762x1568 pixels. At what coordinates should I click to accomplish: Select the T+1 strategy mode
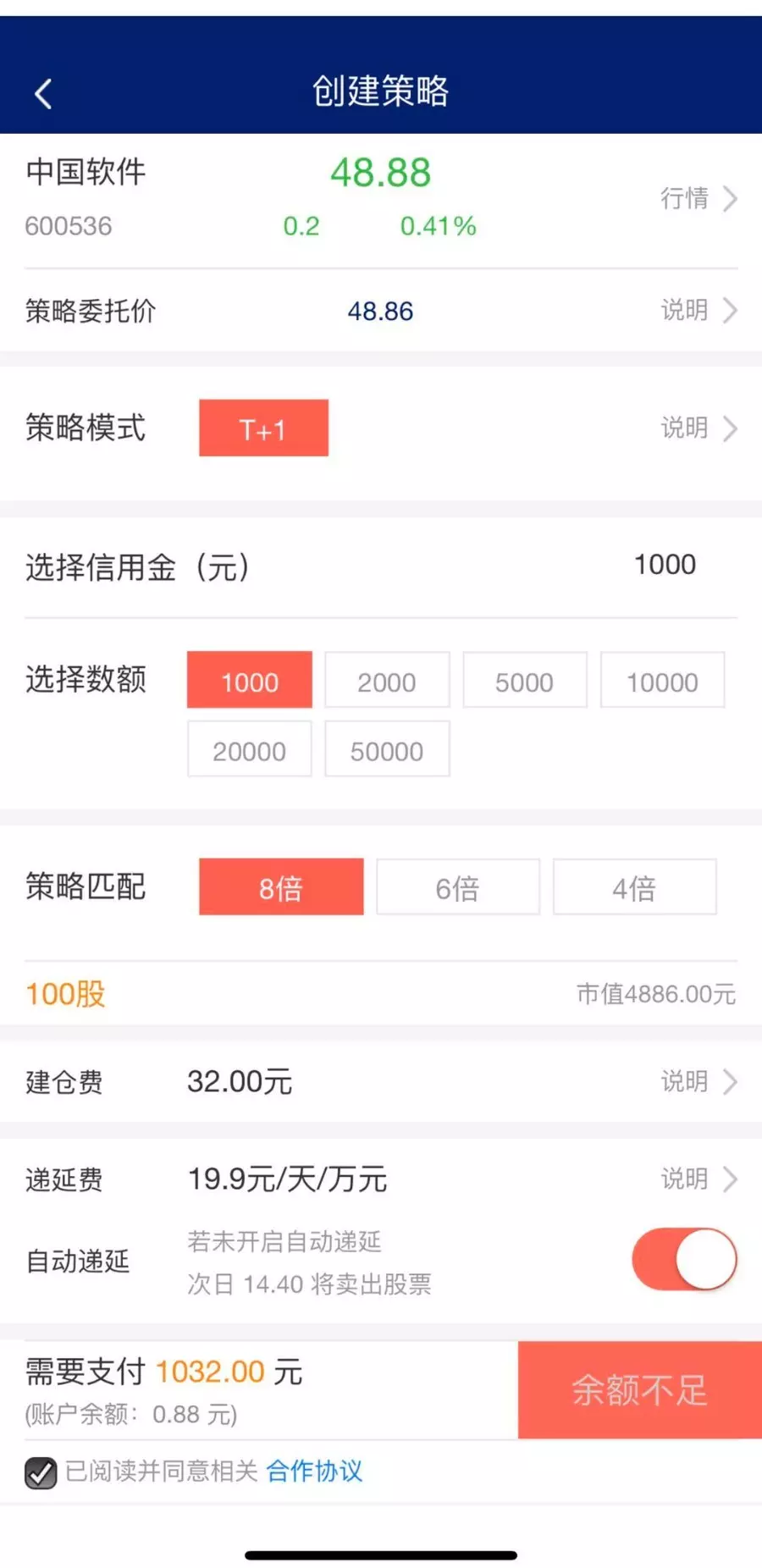coord(263,428)
